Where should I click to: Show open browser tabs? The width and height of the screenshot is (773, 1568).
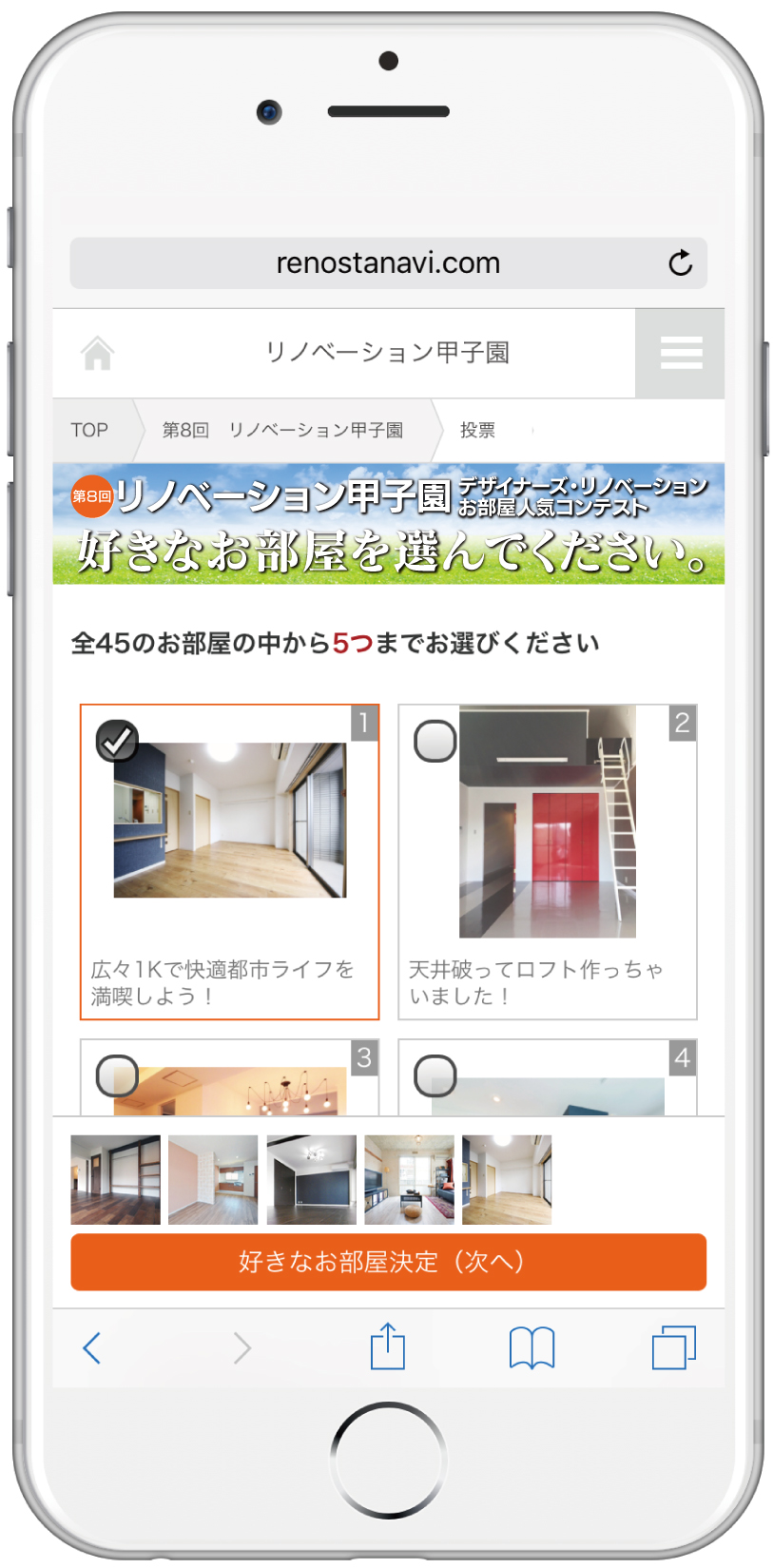tap(674, 1347)
